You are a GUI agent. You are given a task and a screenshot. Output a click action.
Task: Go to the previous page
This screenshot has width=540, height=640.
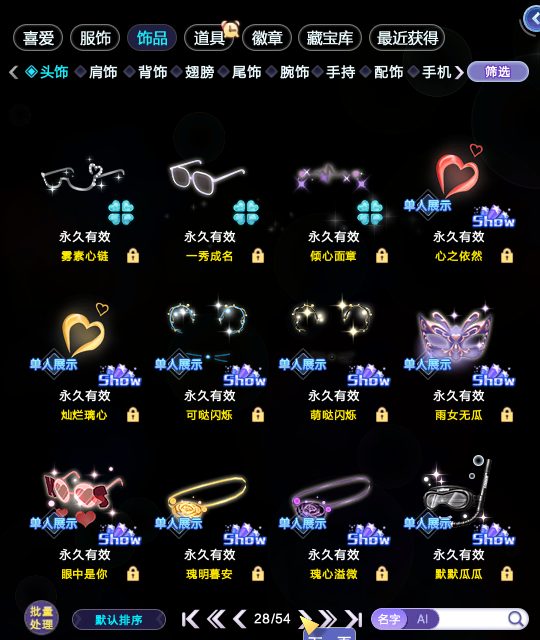tap(240, 619)
